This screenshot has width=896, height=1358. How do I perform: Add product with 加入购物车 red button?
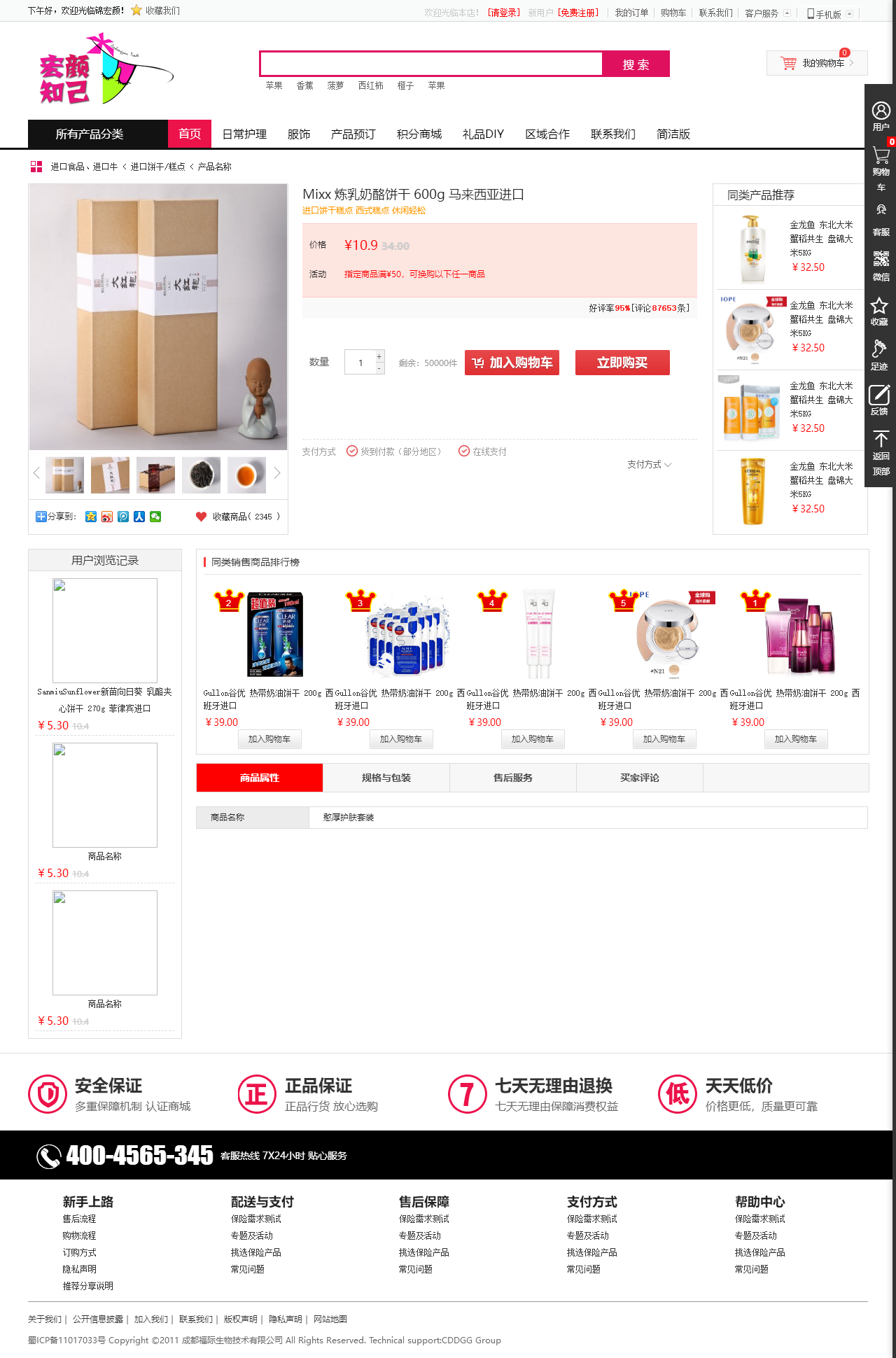click(x=512, y=363)
